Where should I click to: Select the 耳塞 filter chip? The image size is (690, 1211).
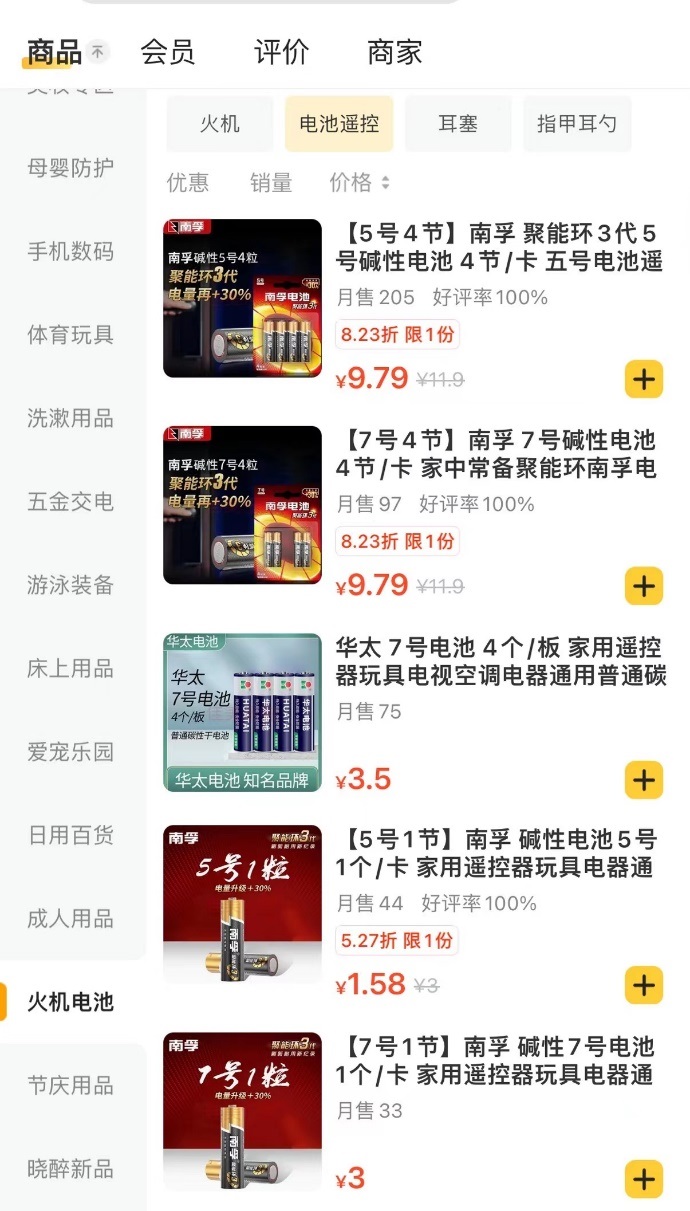click(x=458, y=124)
